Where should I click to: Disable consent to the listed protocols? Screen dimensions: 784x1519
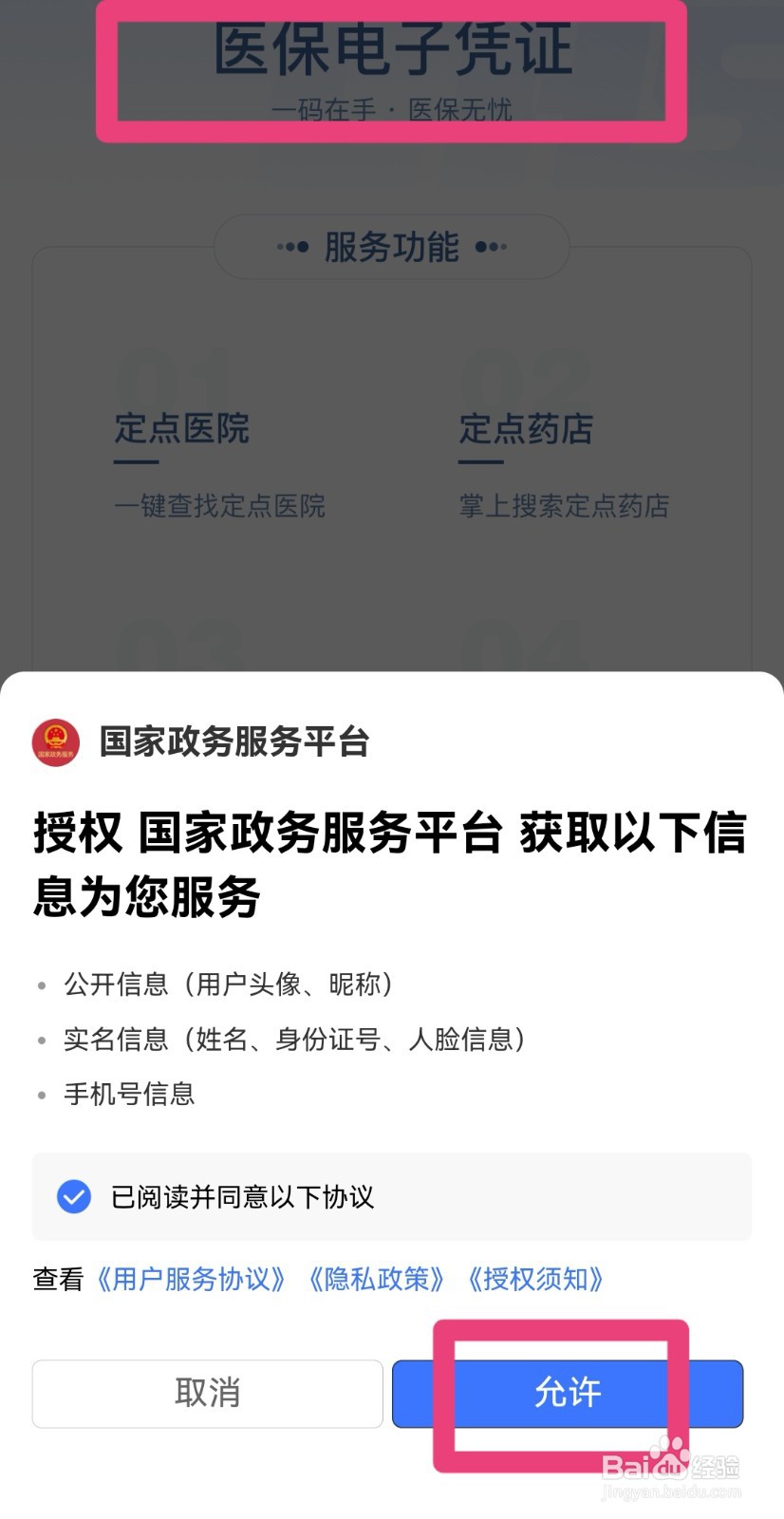pyautogui.click(x=73, y=1197)
